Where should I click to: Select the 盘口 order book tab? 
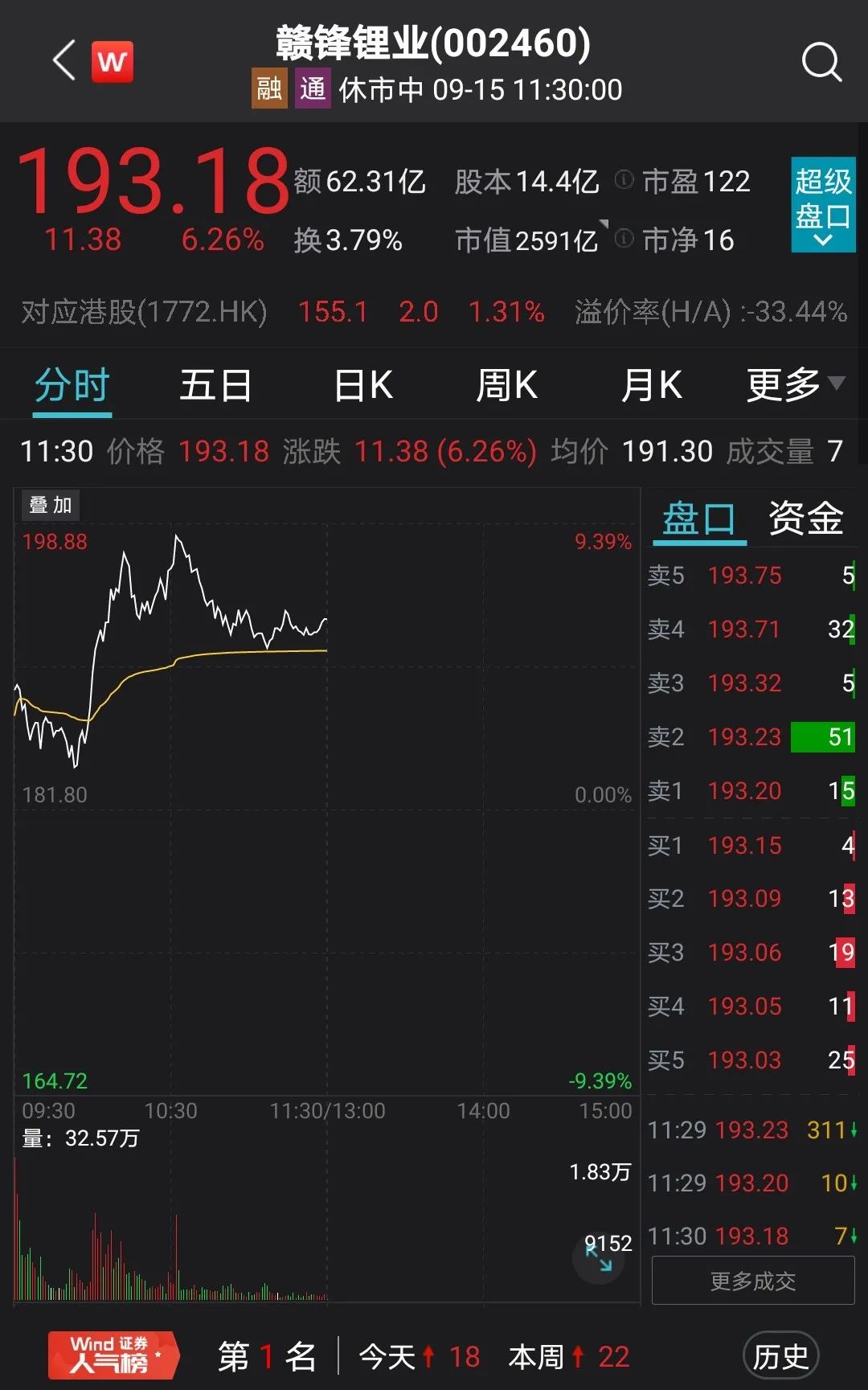[699, 519]
